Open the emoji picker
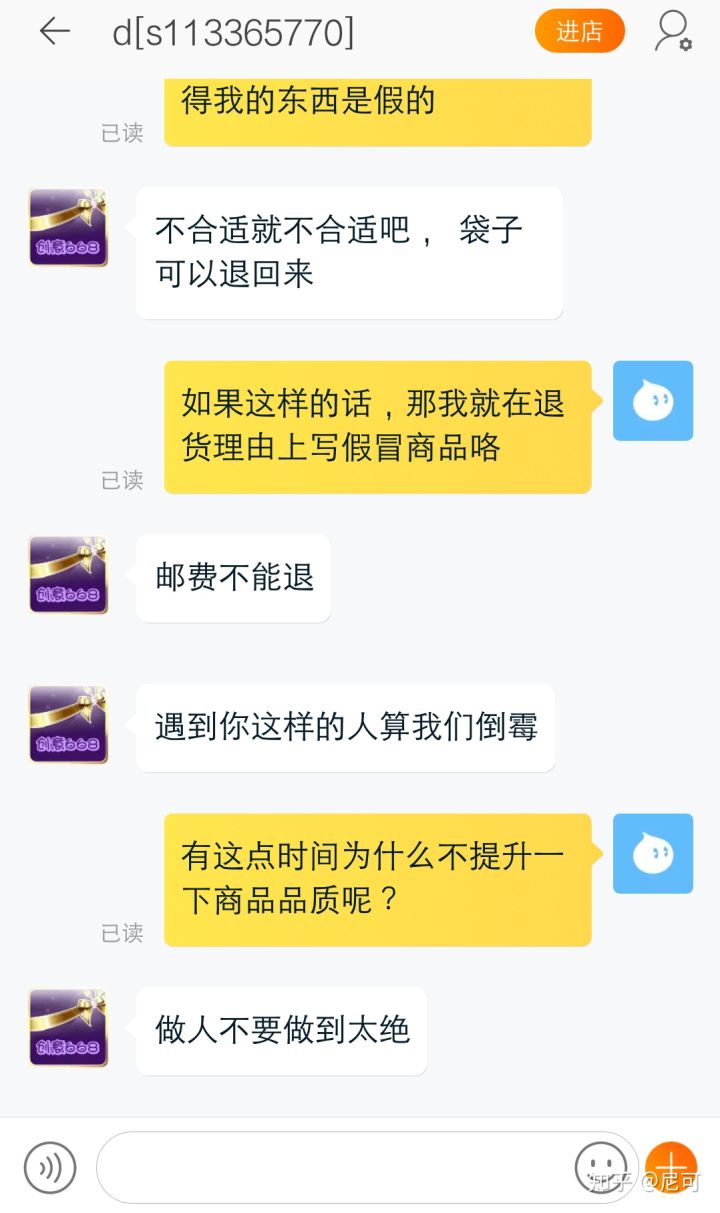The height and width of the screenshot is (1213, 720). [x=601, y=1167]
